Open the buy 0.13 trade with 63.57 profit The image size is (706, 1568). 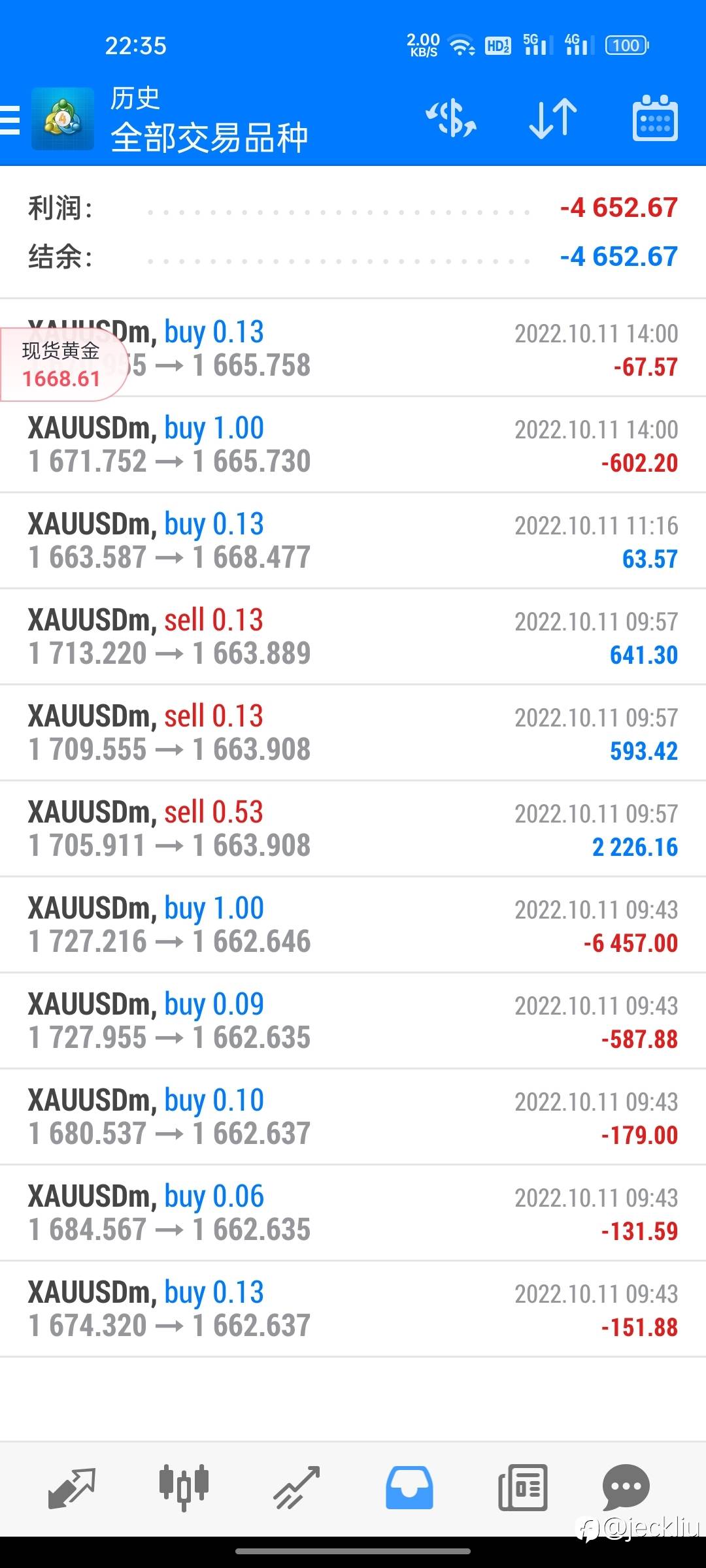click(x=353, y=541)
